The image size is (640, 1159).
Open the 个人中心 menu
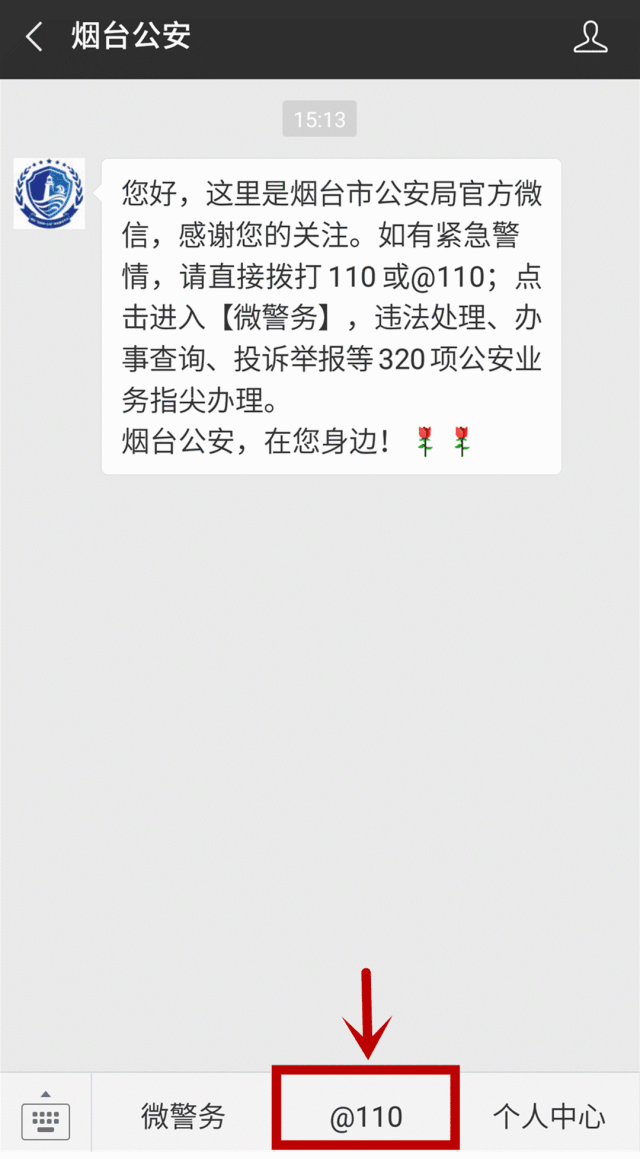pyautogui.click(x=549, y=1116)
